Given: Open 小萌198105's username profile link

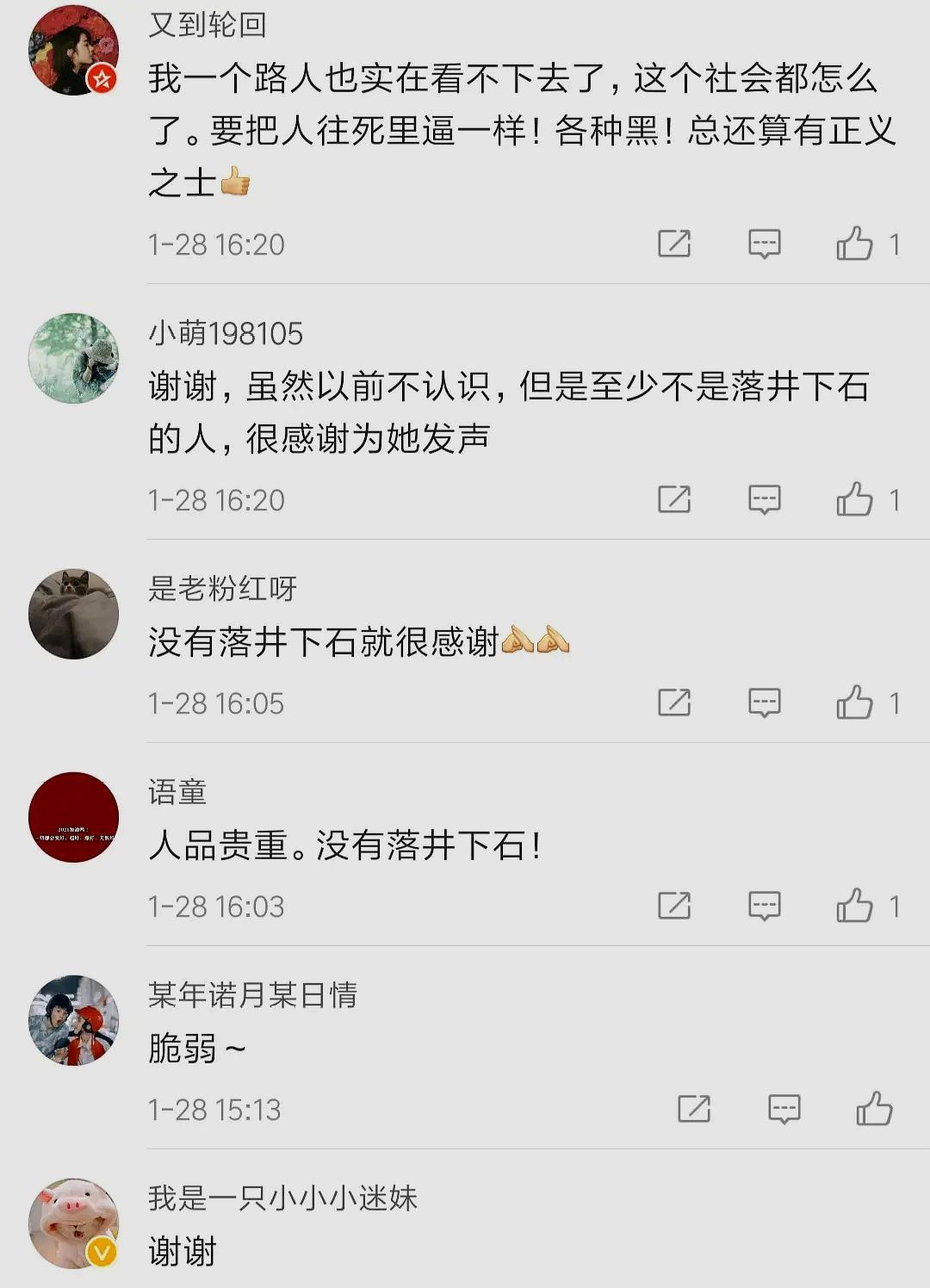Looking at the screenshot, I should tap(227, 334).
